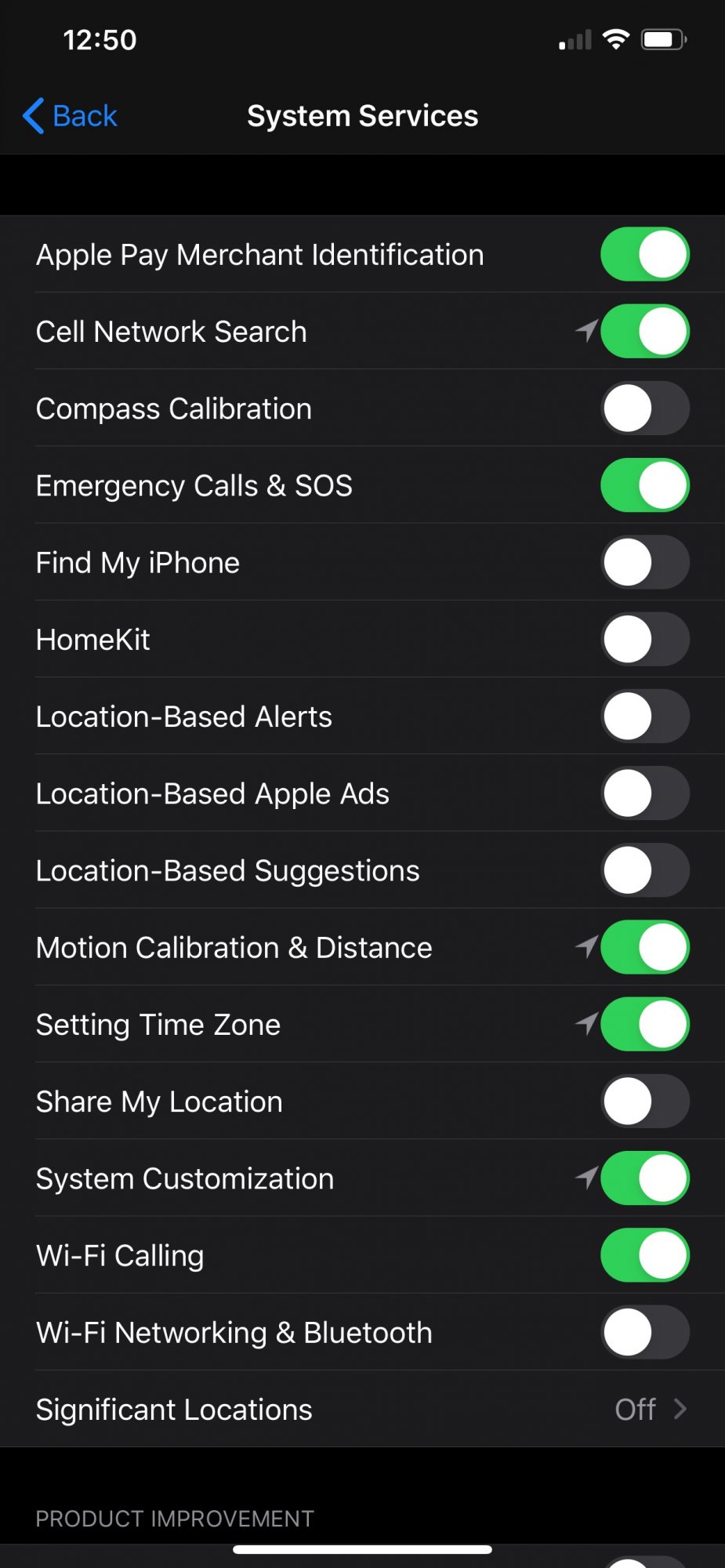This screenshot has height=1568, width=725.
Task: Switch off Emergency Calls & SOS
Action: (x=644, y=485)
